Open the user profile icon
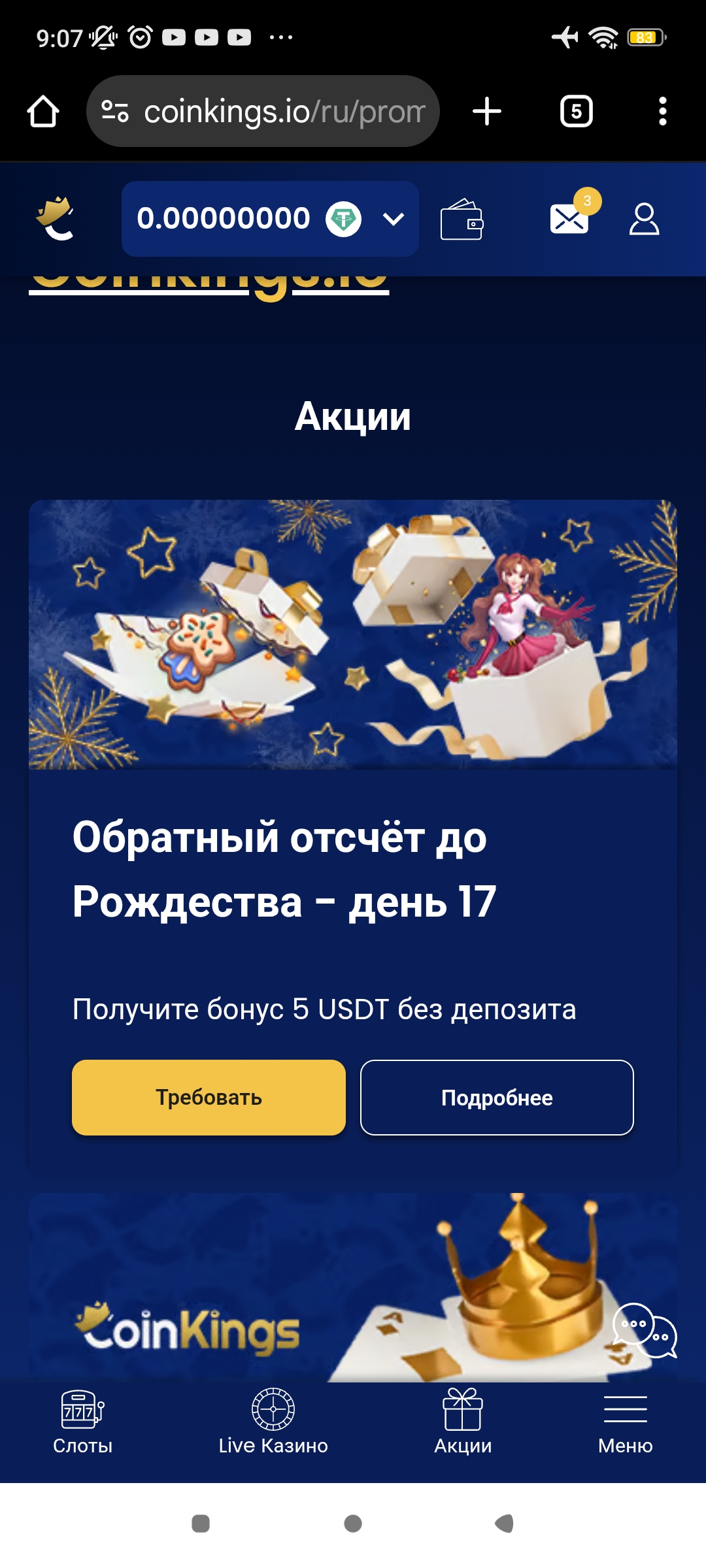Screen dimensions: 706x1568 pos(644,219)
